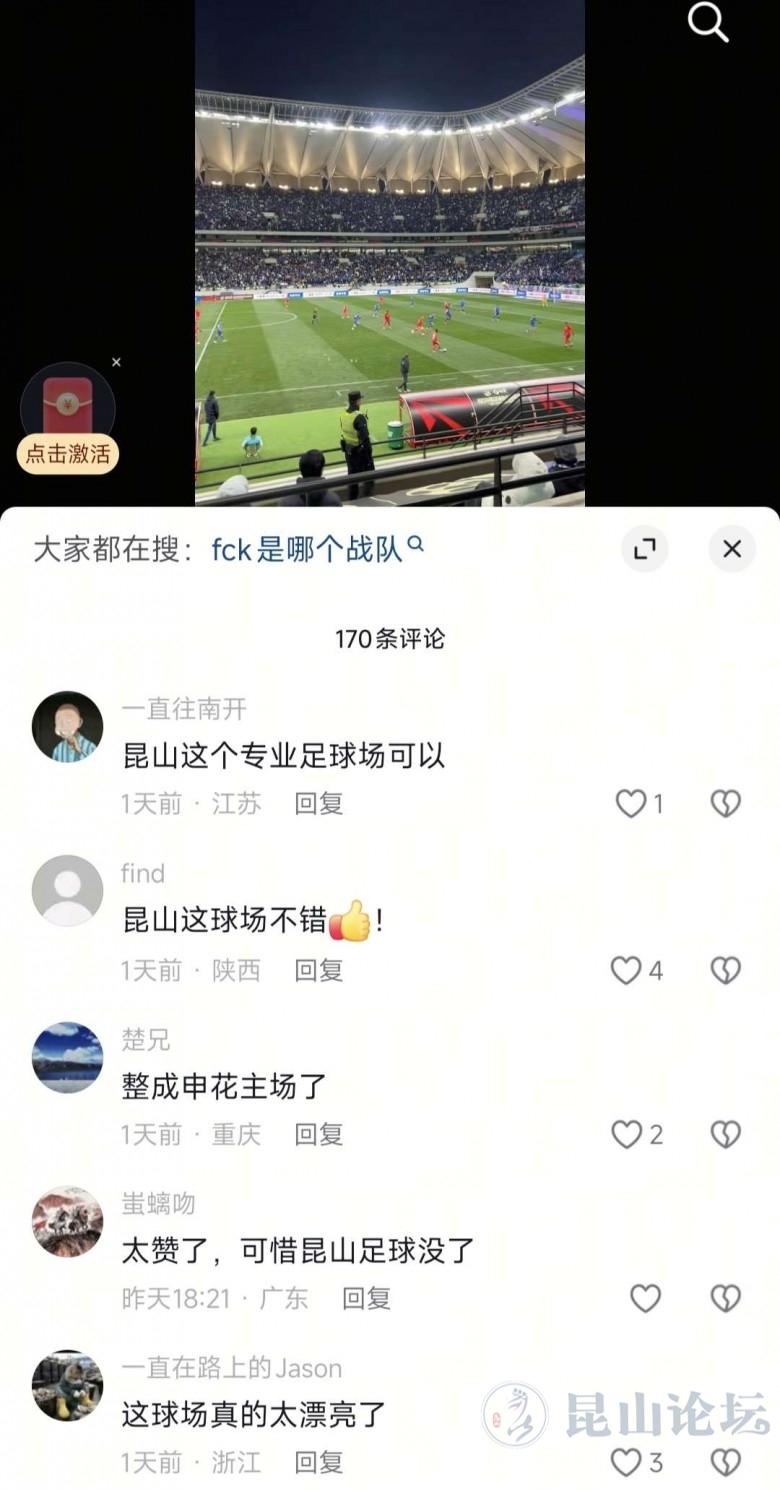The width and height of the screenshot is (780, 1489).
Task: Like find's comment about 昆山这球场不错
Action: 626,970
